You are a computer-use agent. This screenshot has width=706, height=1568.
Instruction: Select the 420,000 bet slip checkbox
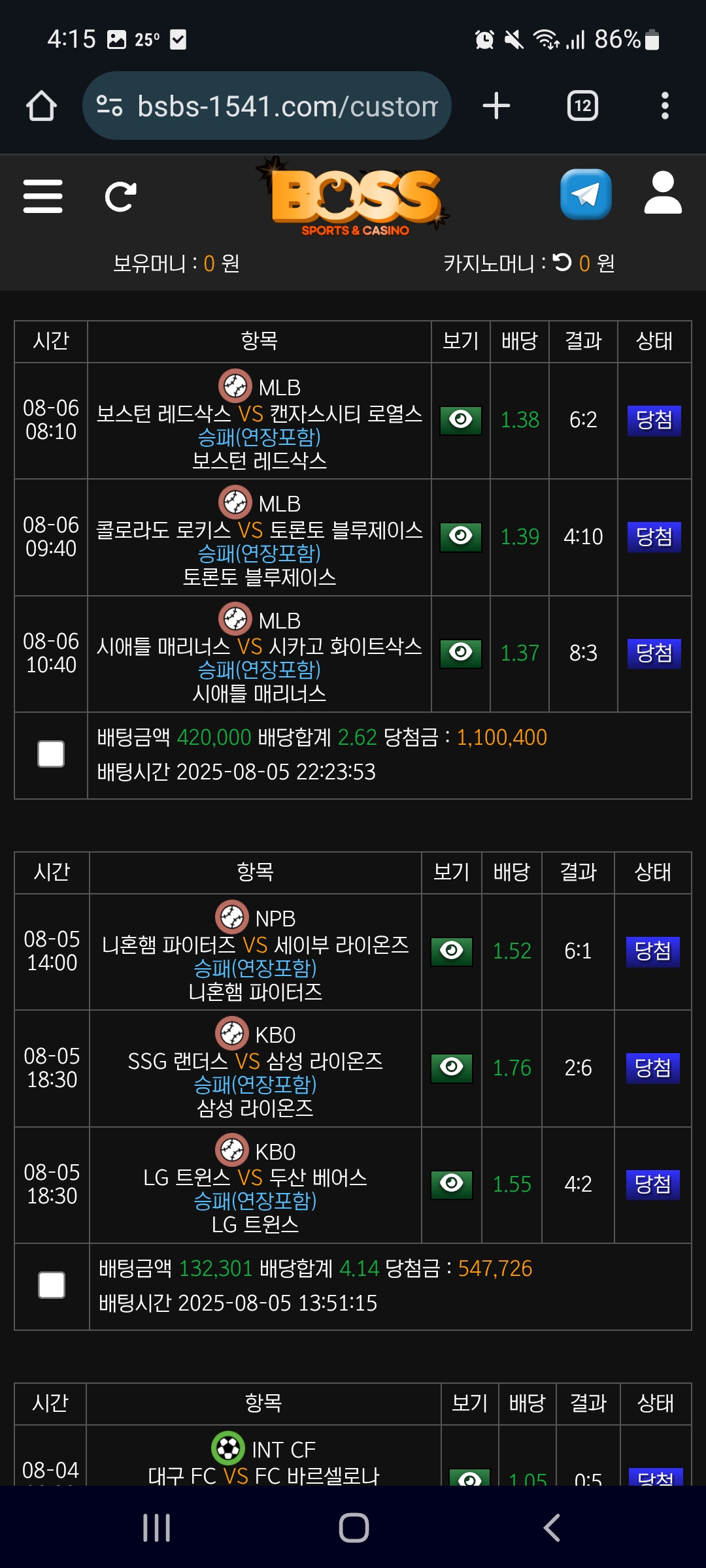click(51, 754)
